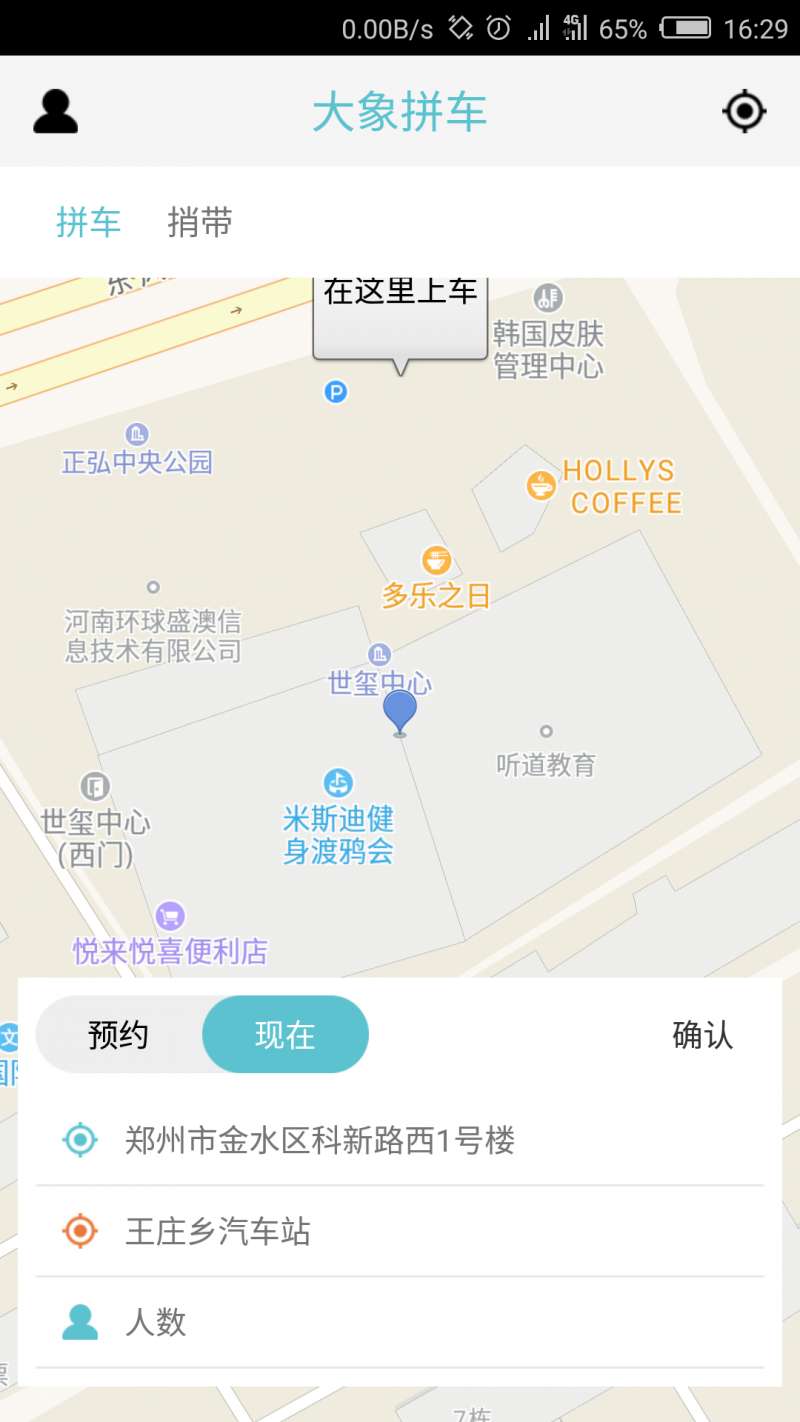Viewport: 800px width, 1422px height.
Task: Tap the 确认 button
Action: click(702, 1035)
